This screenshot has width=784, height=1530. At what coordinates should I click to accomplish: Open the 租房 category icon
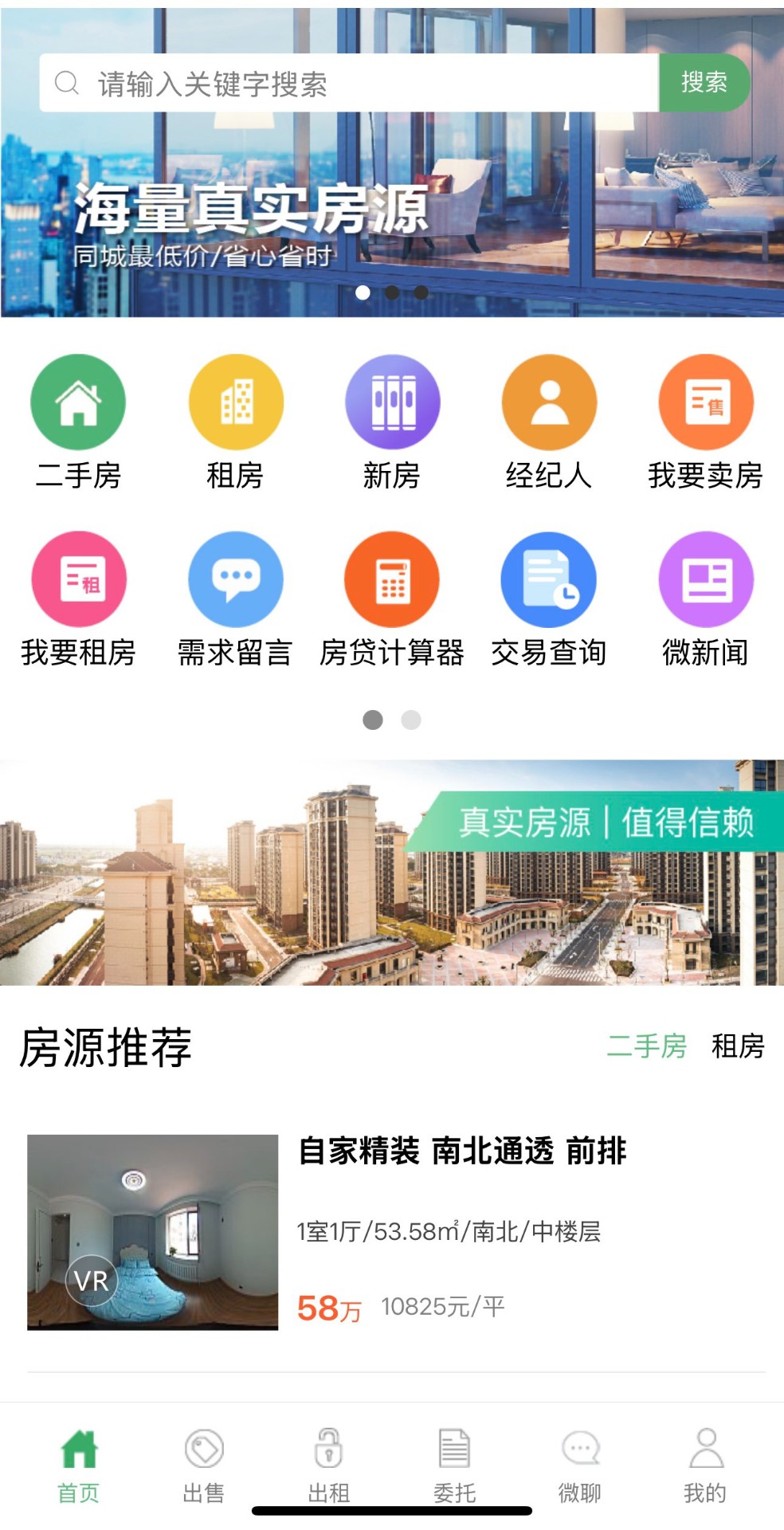235,403
